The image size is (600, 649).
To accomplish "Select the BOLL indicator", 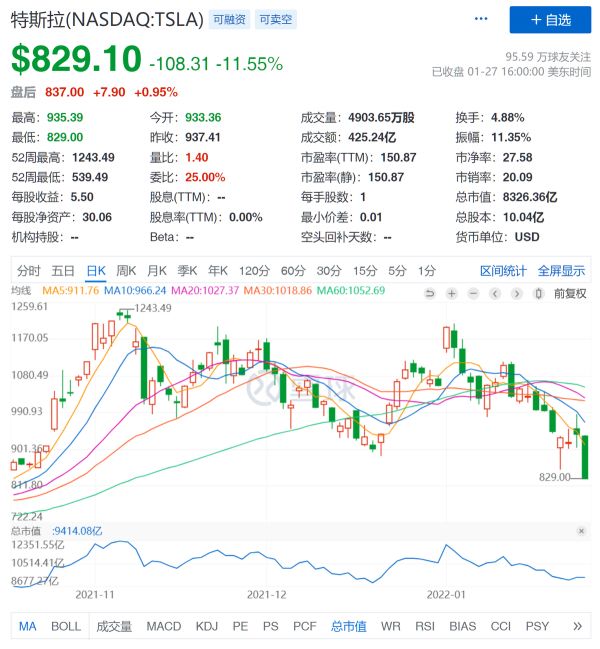I will point(66,626).
